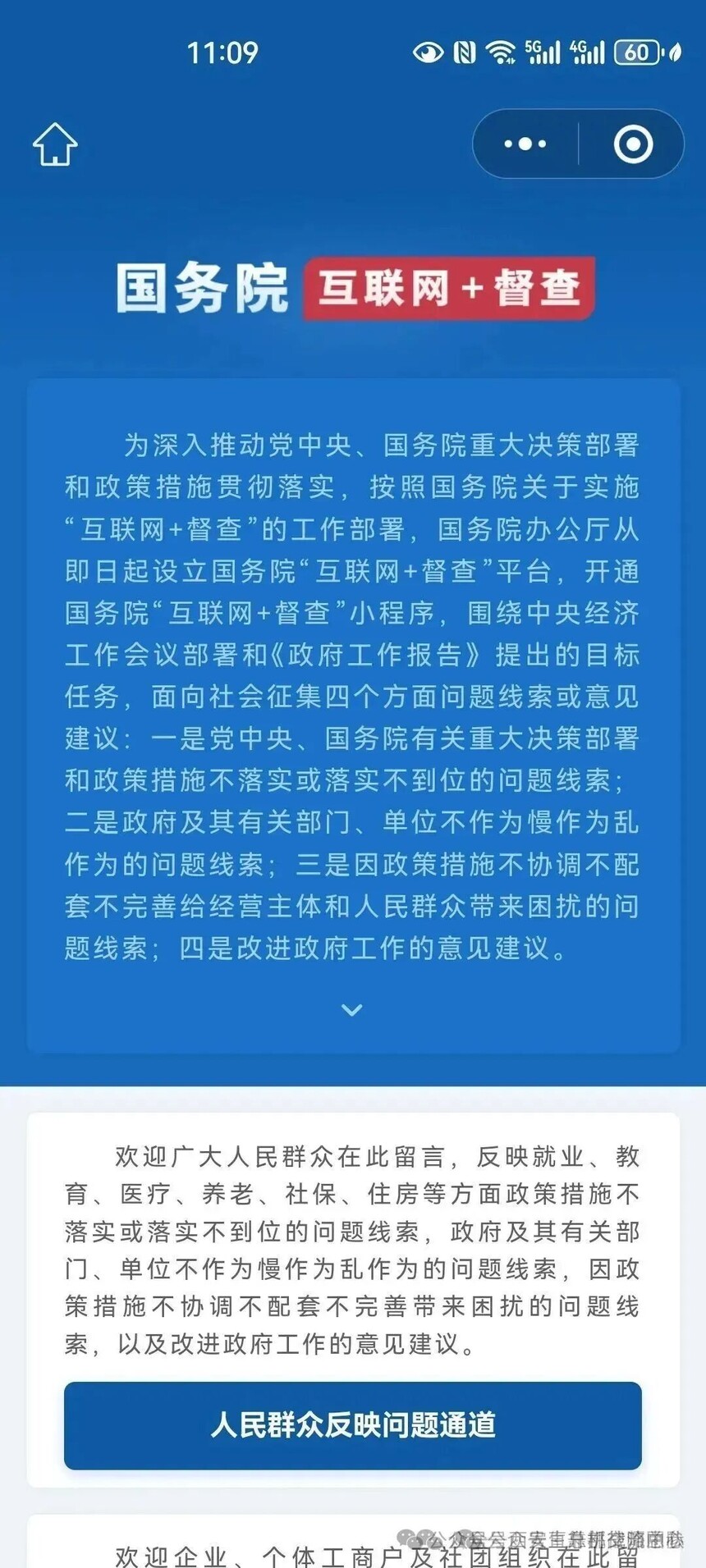Viewport: 706px width, 1568px height.
Task: Open the mini-program capsule menu bar
Action: coord(577,143)
